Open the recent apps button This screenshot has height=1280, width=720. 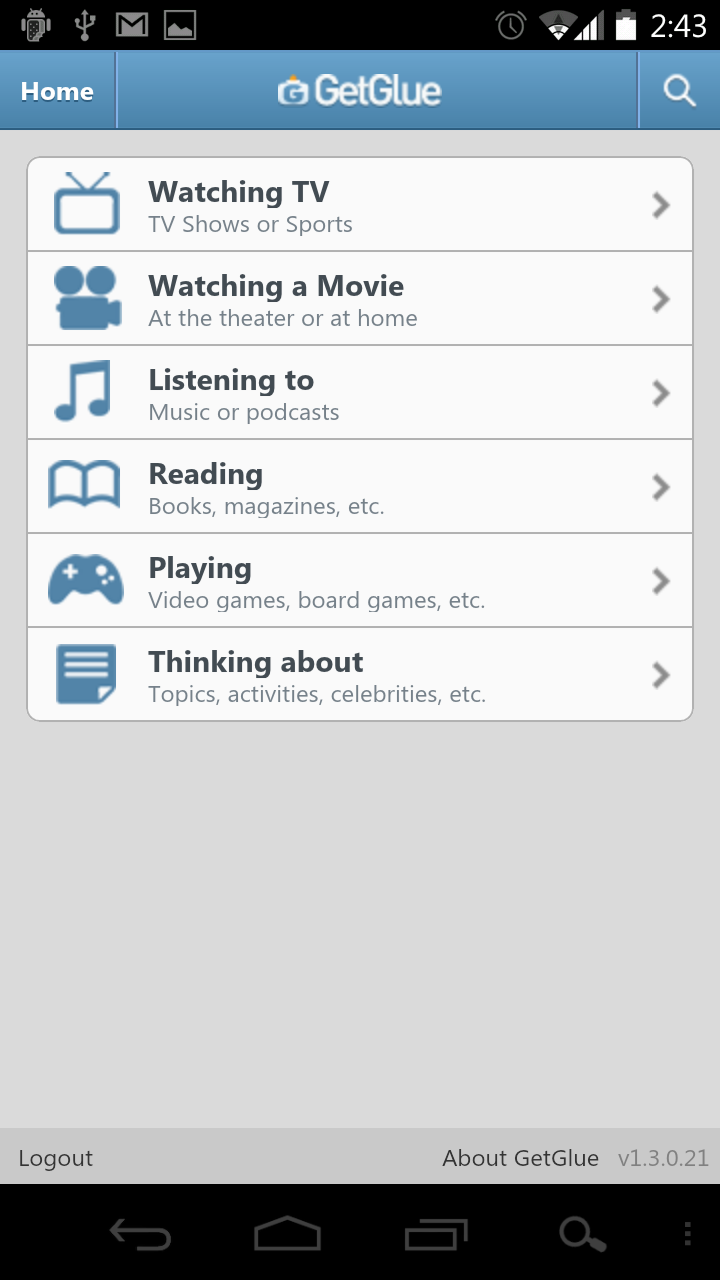click(x=436, y=1235)
